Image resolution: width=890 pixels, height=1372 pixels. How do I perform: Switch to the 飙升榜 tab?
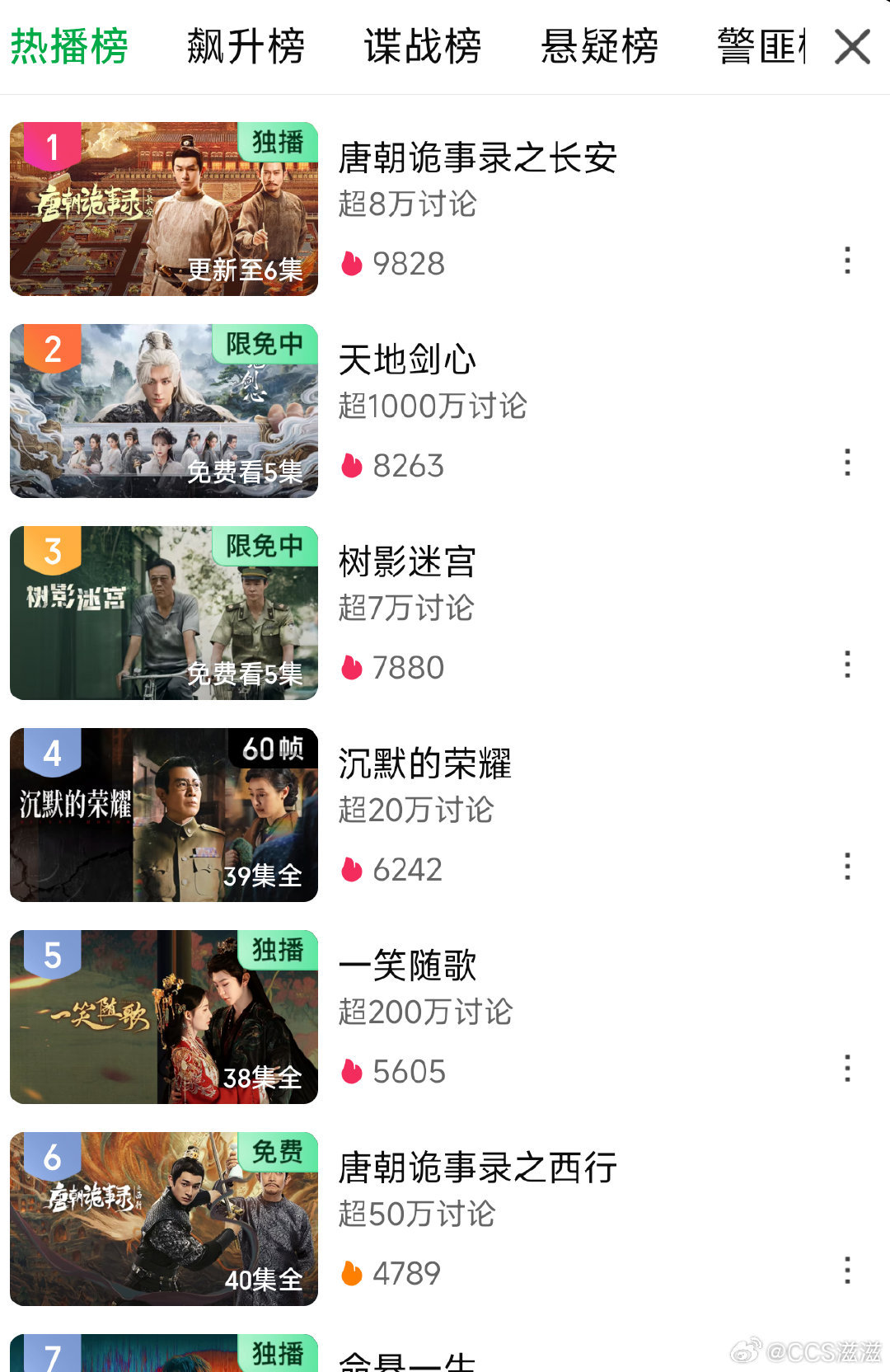[x=246, y=46]
